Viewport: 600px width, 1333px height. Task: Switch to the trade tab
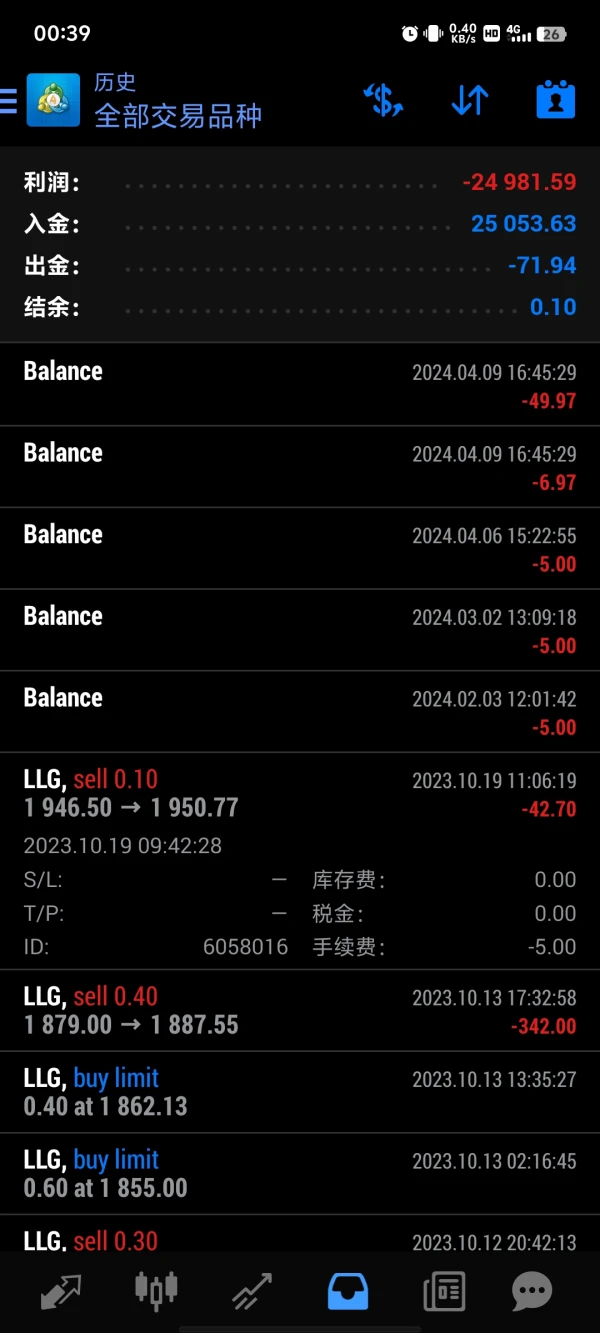(x=252, y=1291)
